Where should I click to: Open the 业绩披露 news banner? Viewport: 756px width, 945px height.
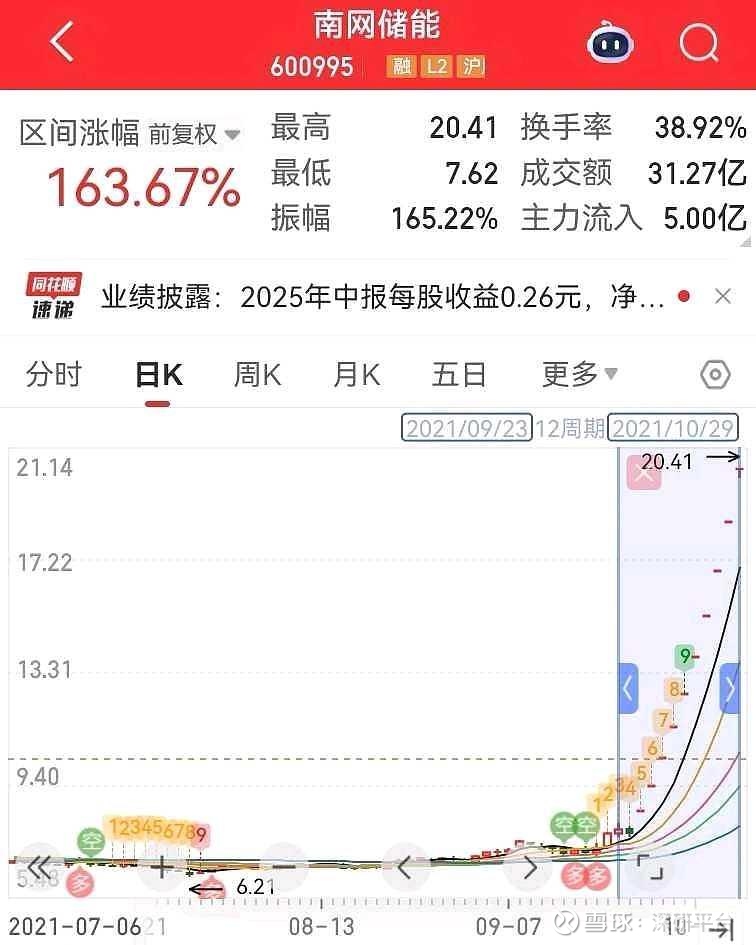coord(380,297)
